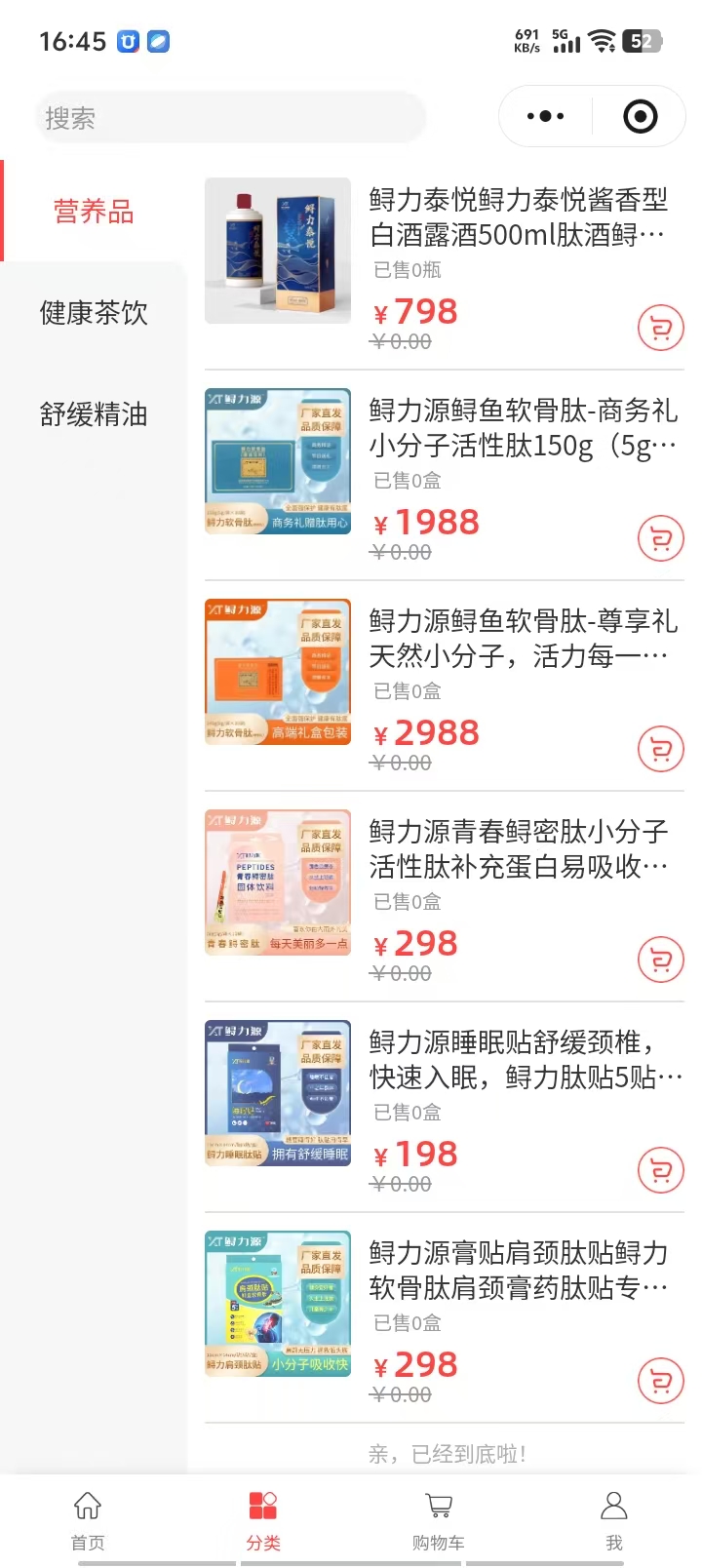Tap the 搜索 search field
This screenshot has width=702, height=1568.
point(230,118)
